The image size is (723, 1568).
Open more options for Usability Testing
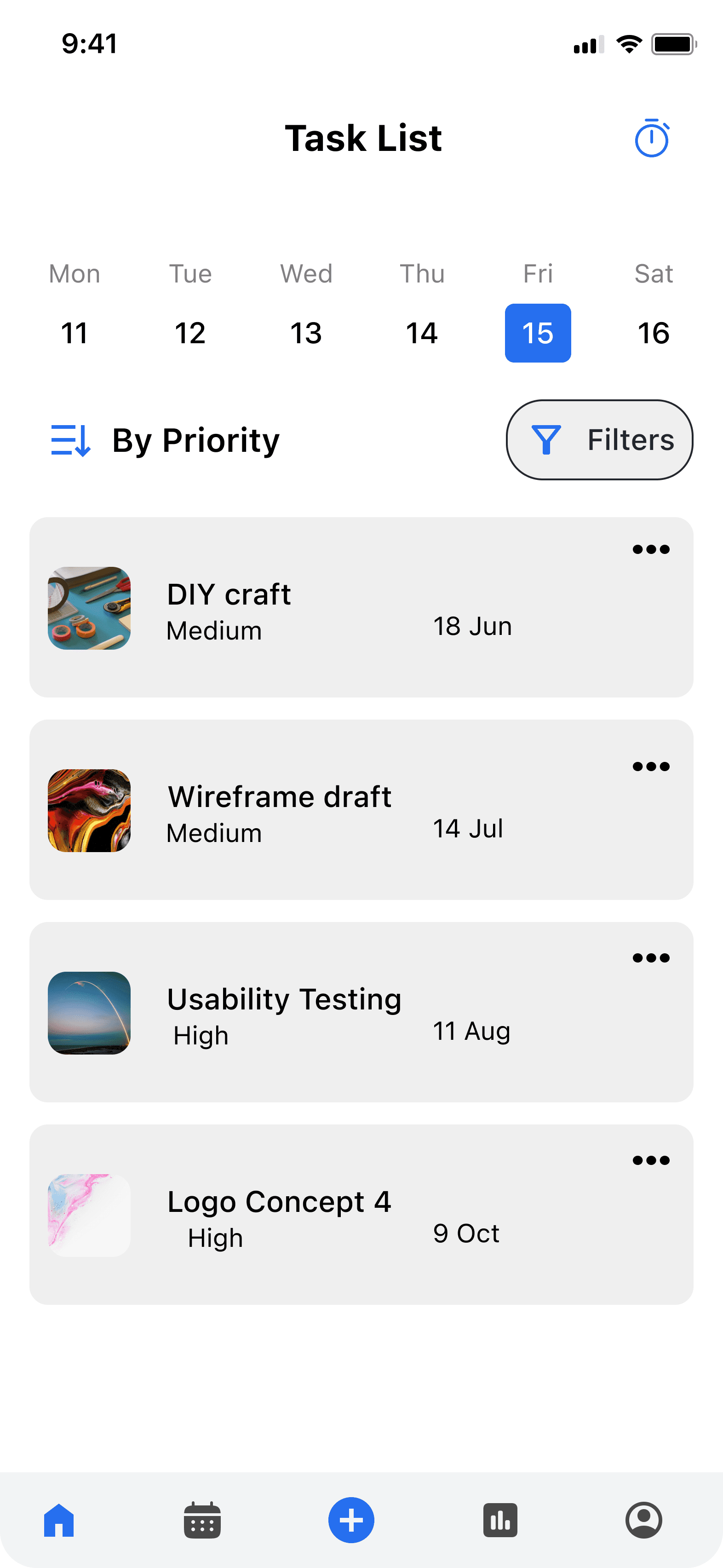pyautogui.click(x=651, y=958)
